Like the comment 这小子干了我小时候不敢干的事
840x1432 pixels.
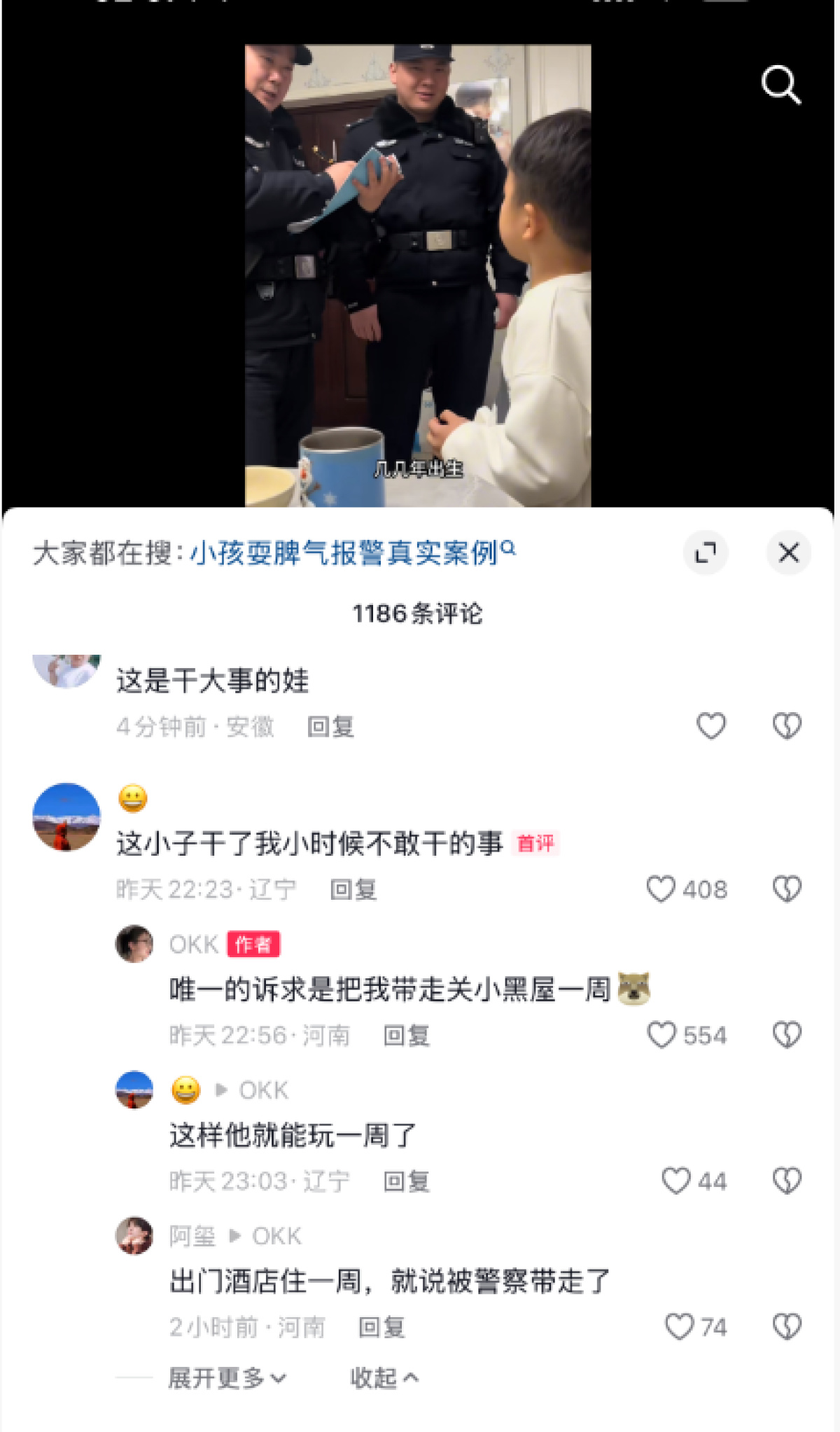point(661,889)
